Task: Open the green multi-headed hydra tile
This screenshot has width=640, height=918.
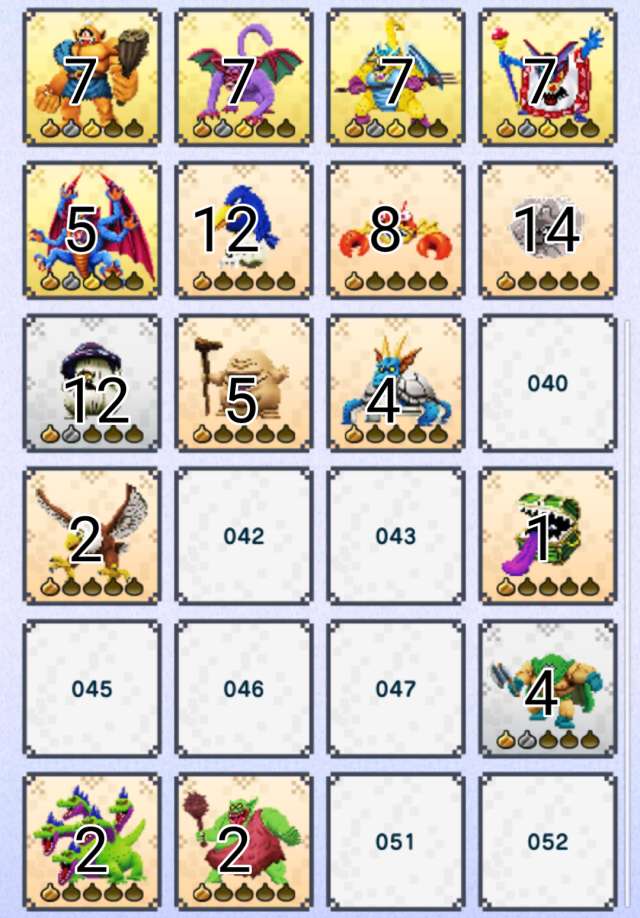Action: pyautogui.click(x=92, y=842)
